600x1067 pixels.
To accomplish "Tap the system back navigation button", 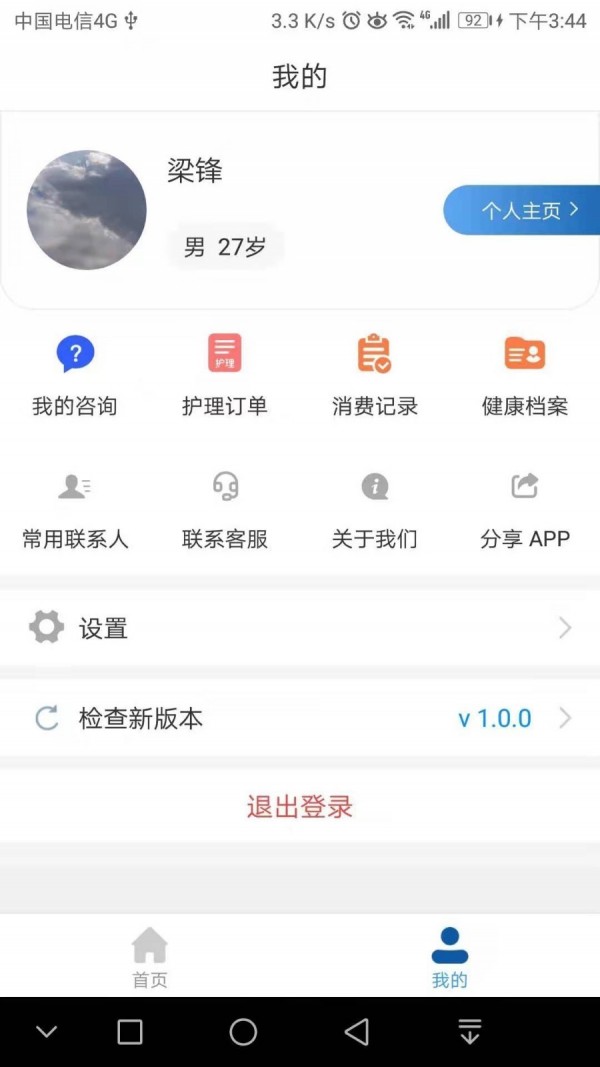I will point(356,1032).
